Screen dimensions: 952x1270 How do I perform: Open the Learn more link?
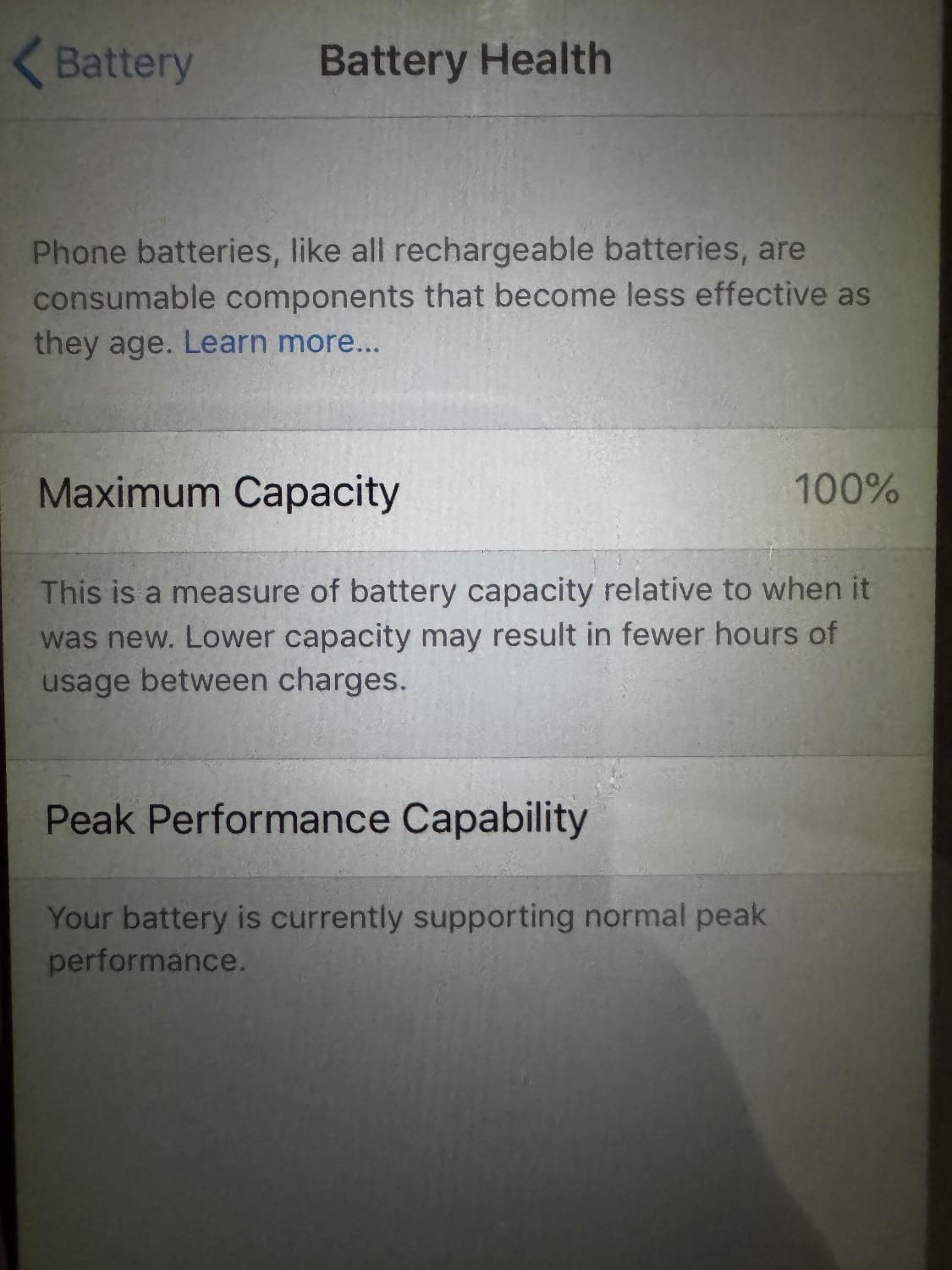[281, 342]
